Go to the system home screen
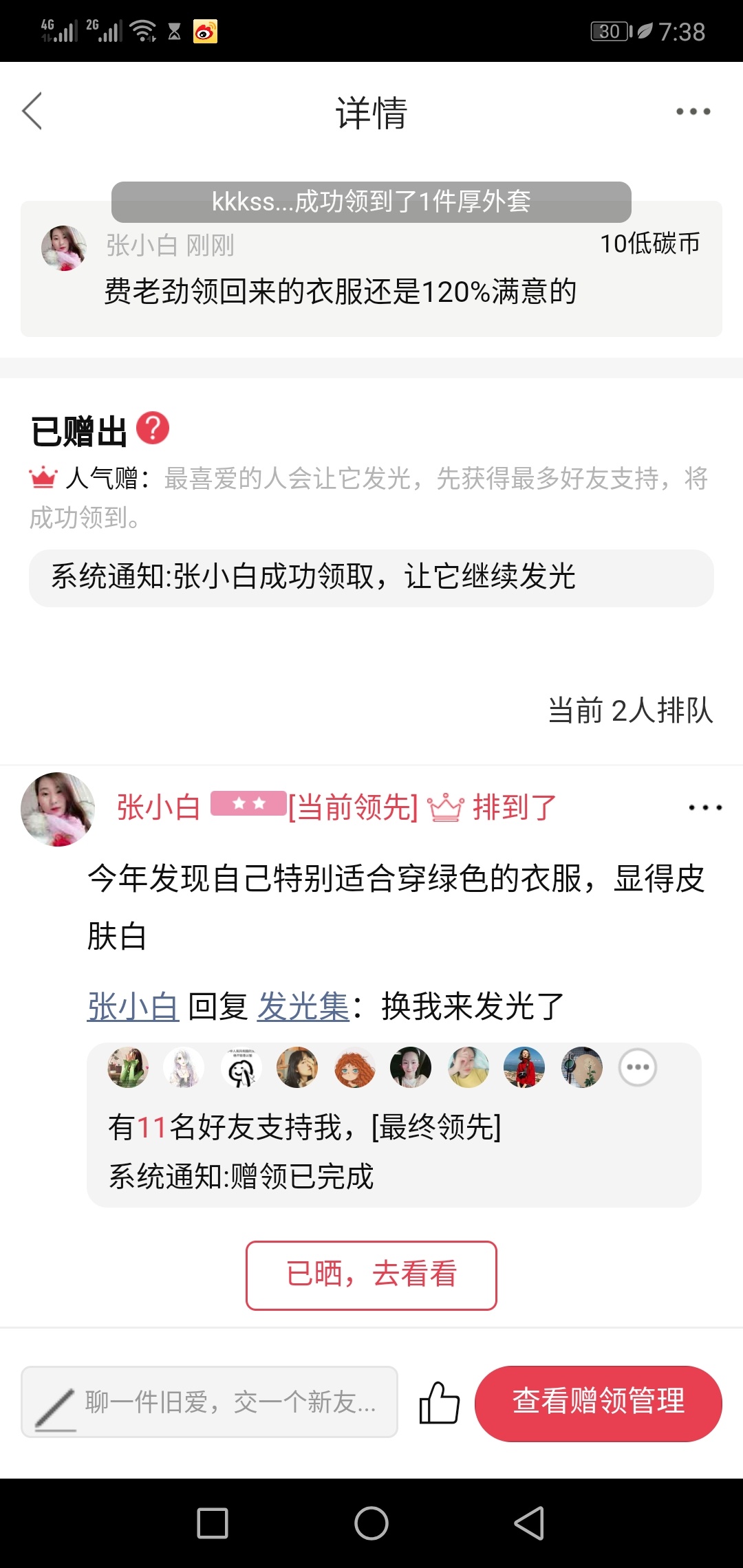The height and width of the screenshot is (1568, 743). click(371, 1523)
